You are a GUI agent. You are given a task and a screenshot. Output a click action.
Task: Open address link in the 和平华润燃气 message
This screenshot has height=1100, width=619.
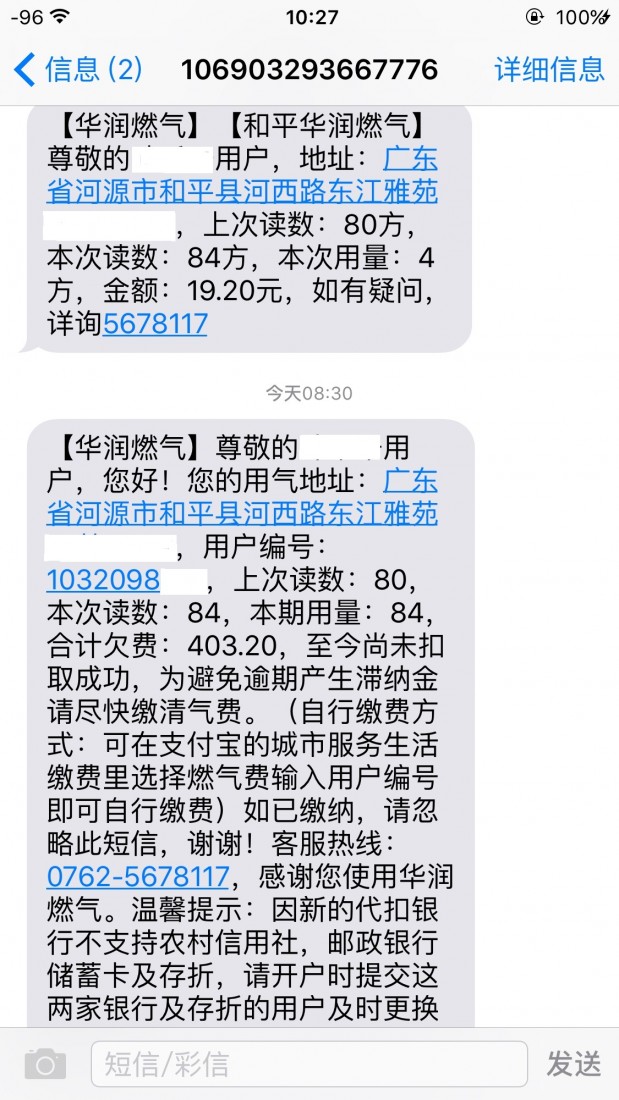[242, 191]
